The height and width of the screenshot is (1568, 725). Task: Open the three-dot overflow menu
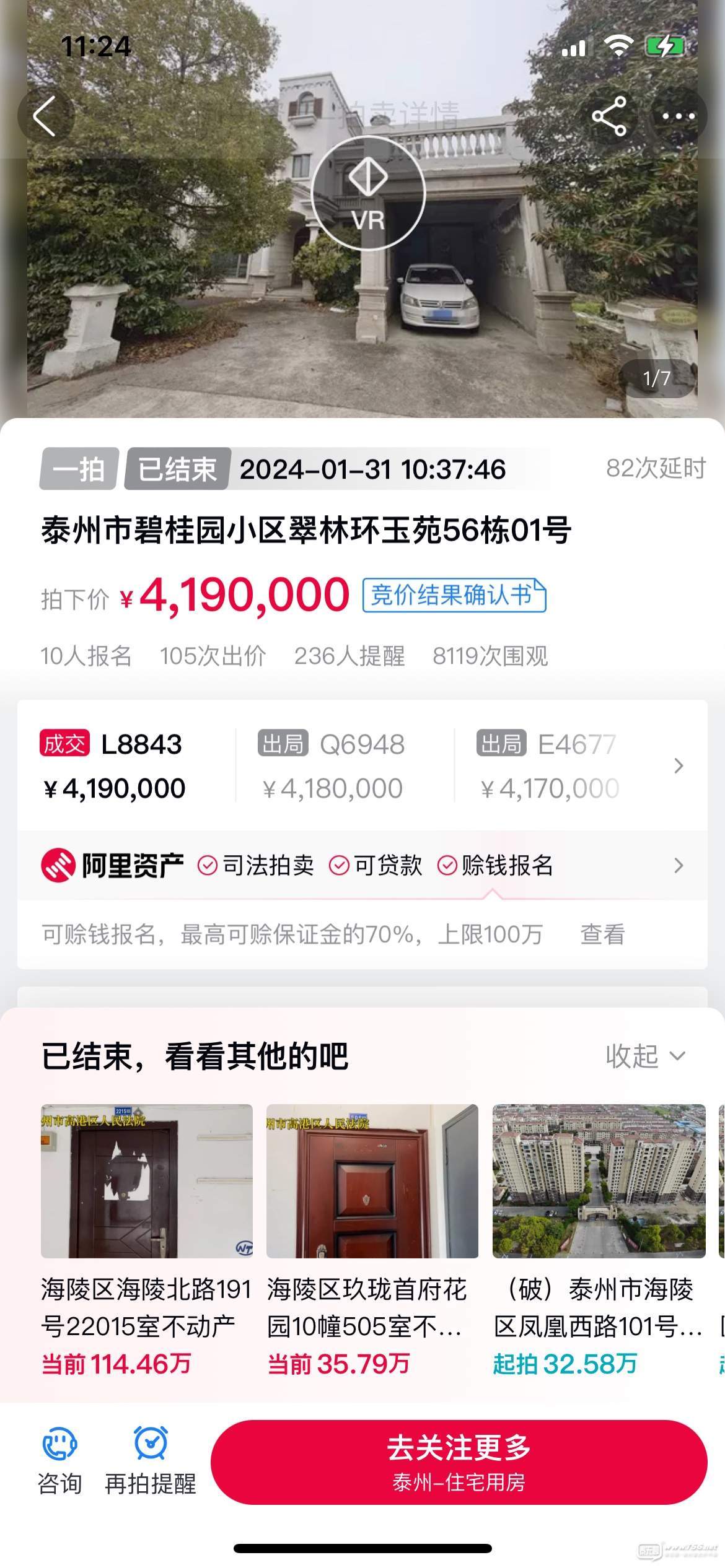[x=678, y=116]
